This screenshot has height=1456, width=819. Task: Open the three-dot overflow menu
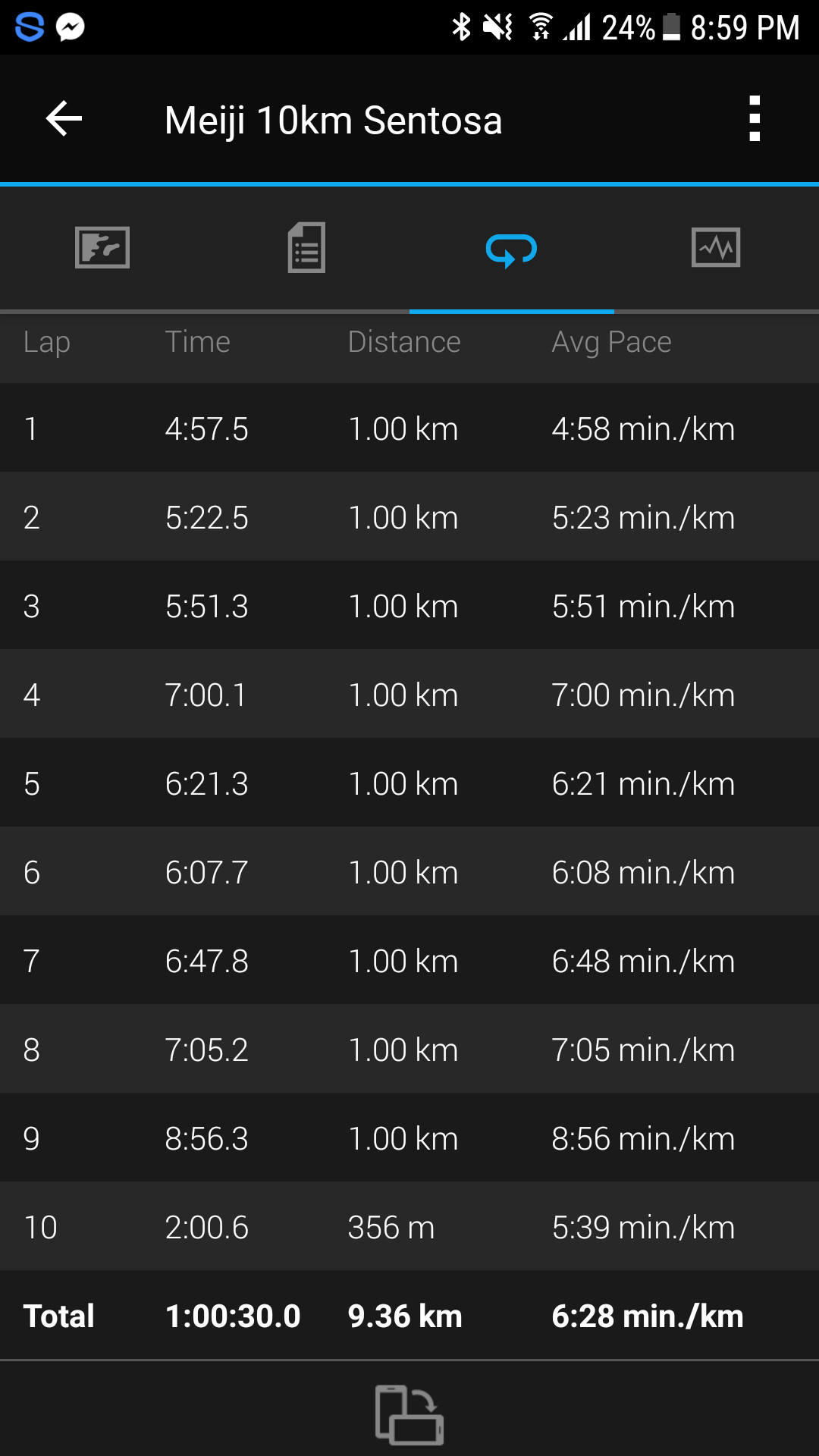coord(754,118)
